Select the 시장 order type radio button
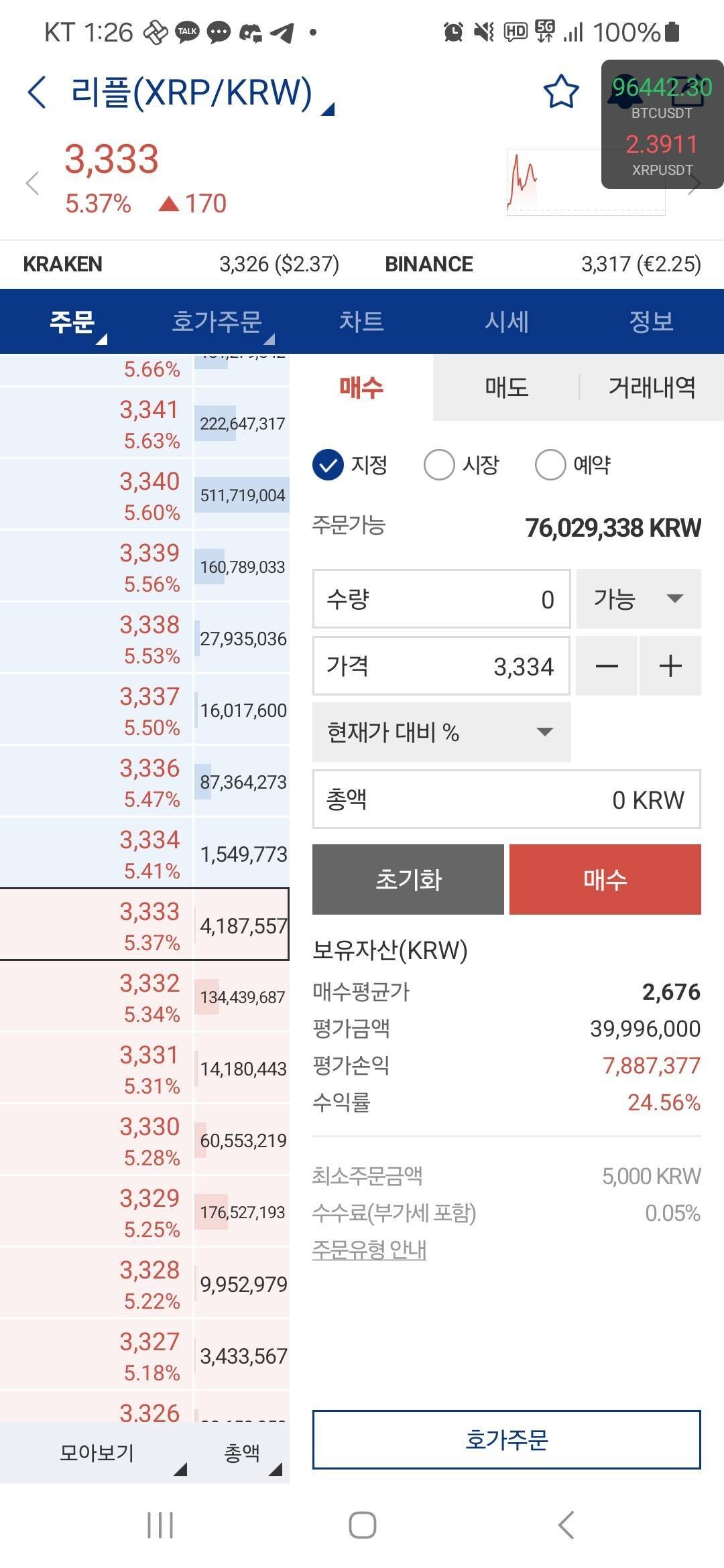Viewport: 724px width, 1568px height. point(440,464)
